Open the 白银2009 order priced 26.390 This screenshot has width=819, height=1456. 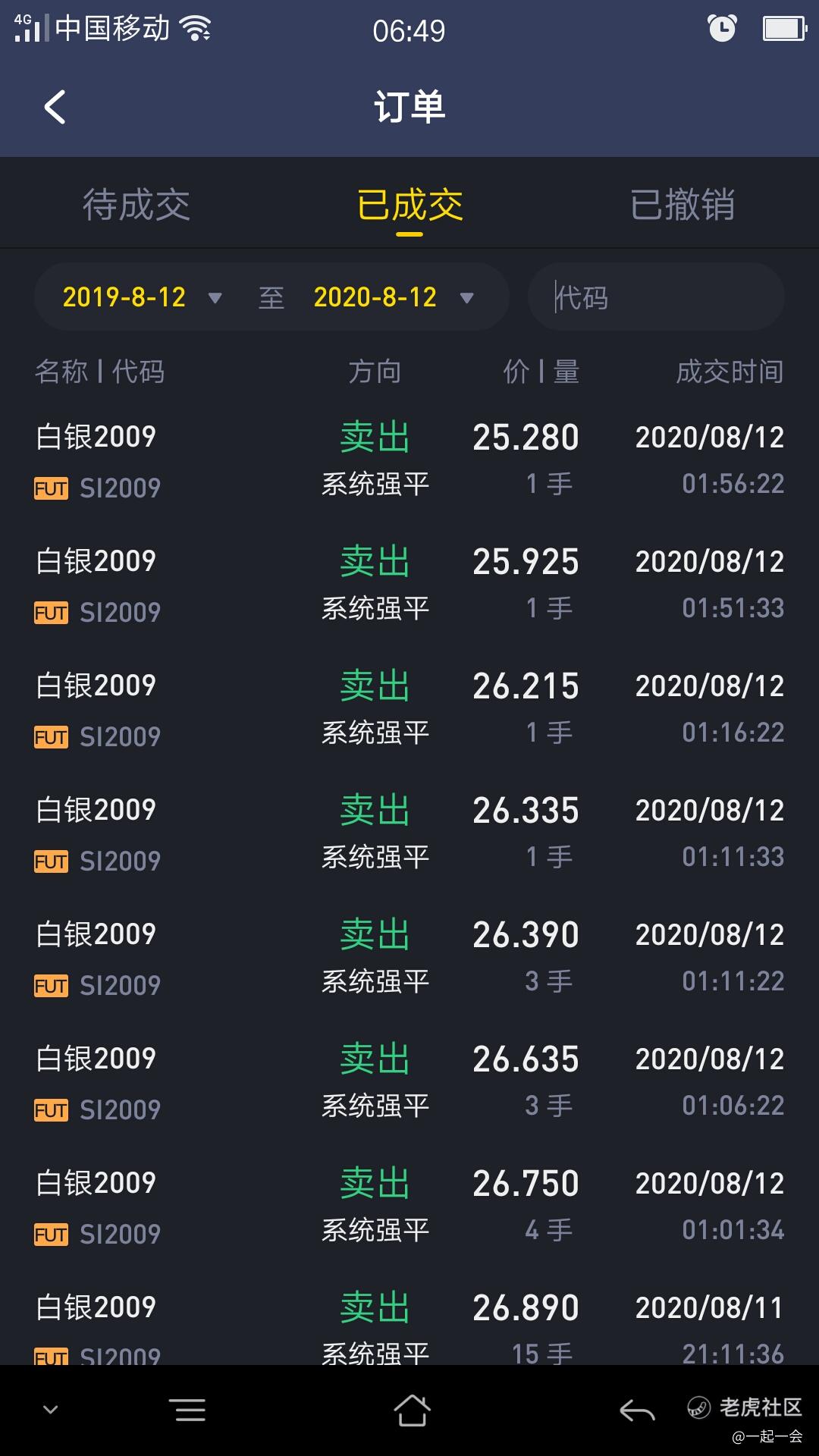point(409,958)
